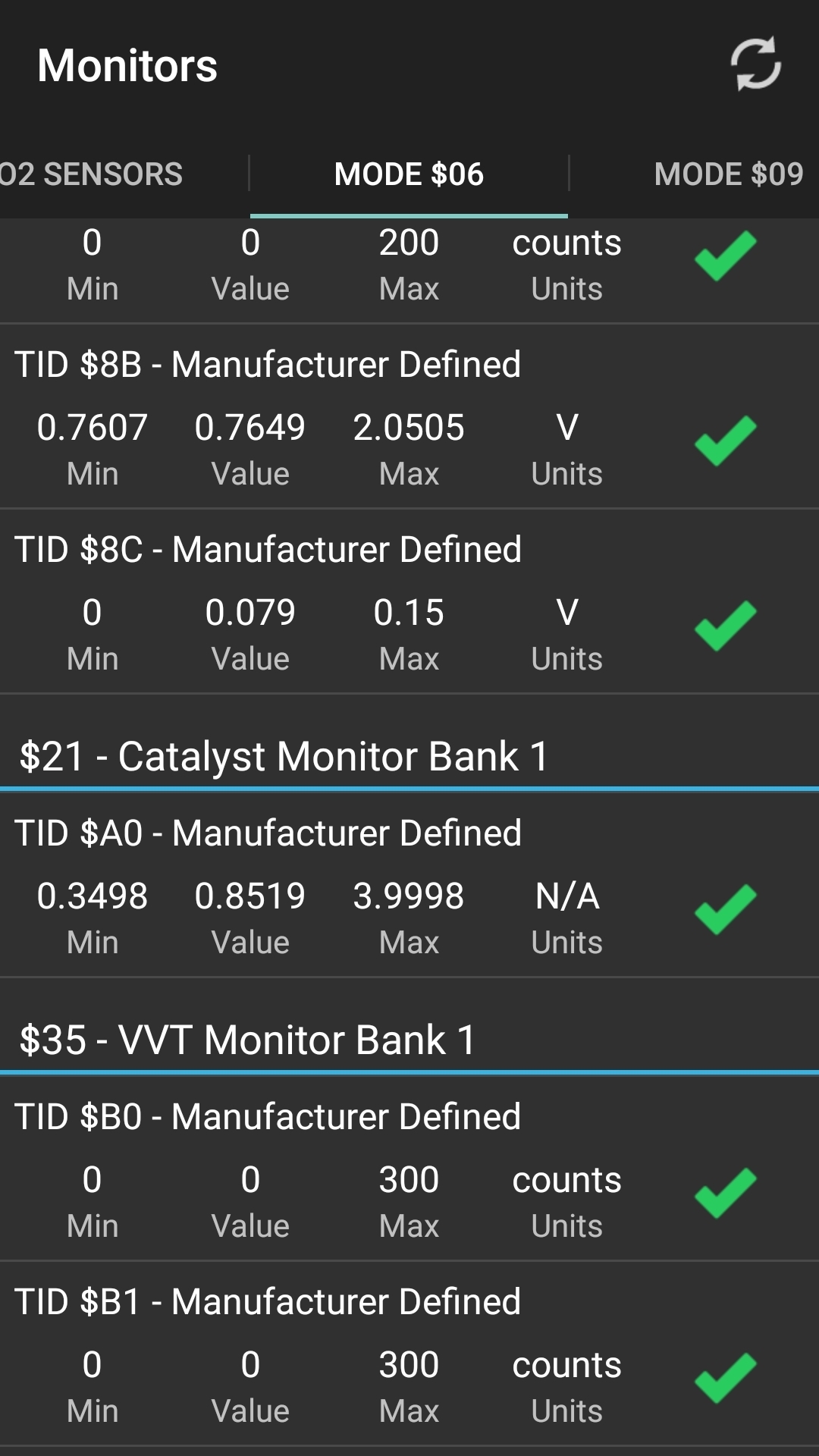819x1456 pixels.
Task: Switch to the MODE $09 tab
Action: tap(727, 174)
